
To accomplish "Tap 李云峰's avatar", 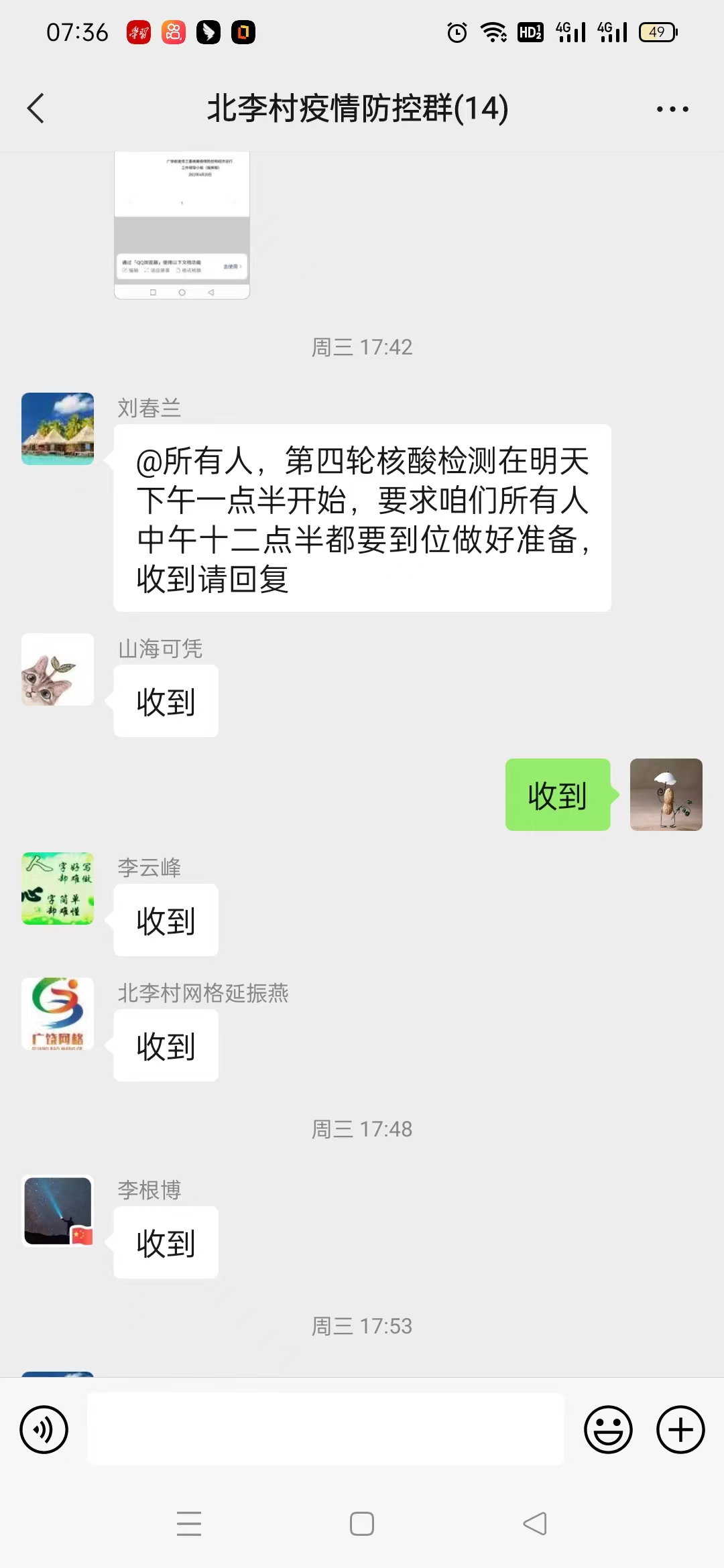I will tap(58, 889).
